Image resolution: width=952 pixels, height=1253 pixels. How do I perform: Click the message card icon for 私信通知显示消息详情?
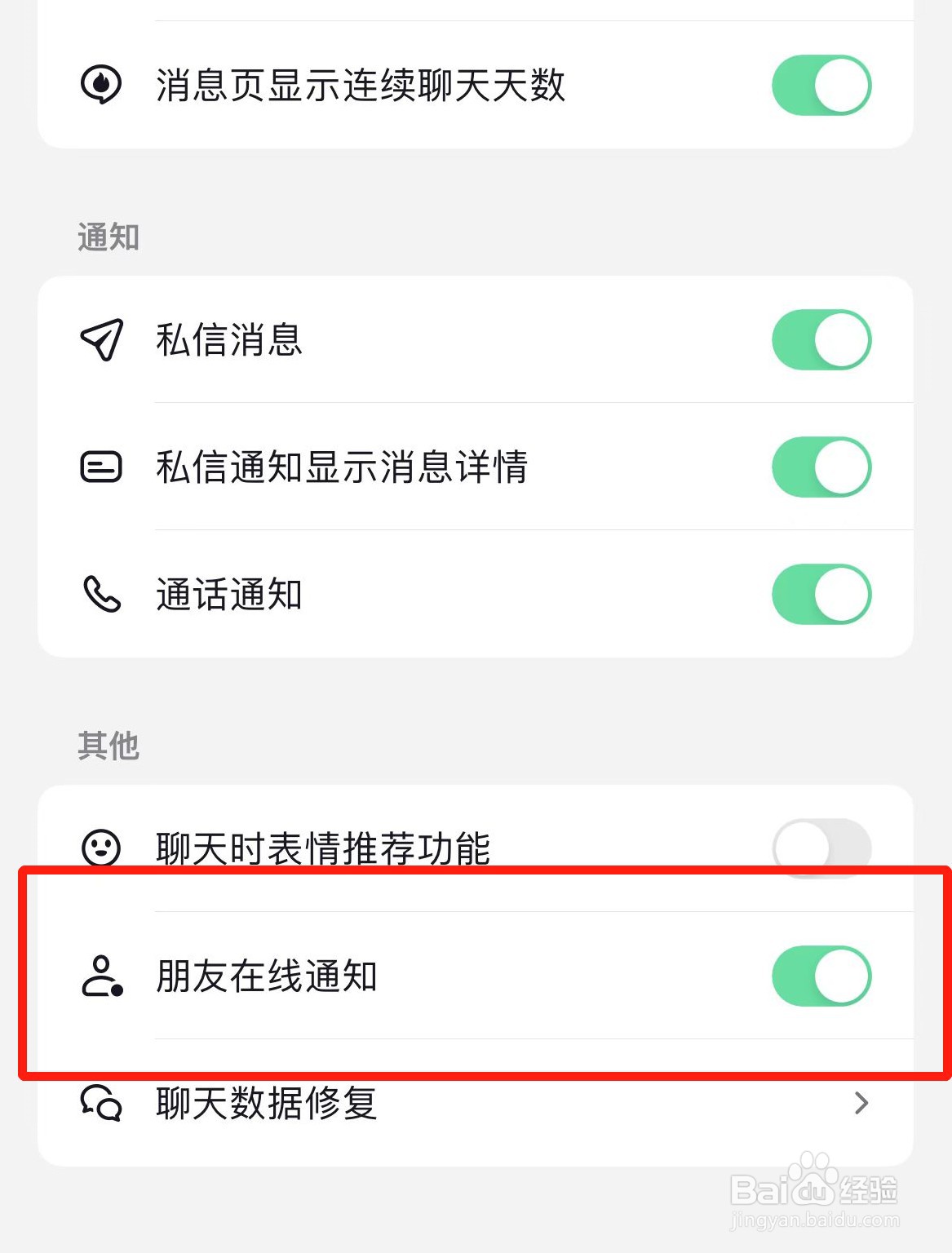tap(100, 467)
